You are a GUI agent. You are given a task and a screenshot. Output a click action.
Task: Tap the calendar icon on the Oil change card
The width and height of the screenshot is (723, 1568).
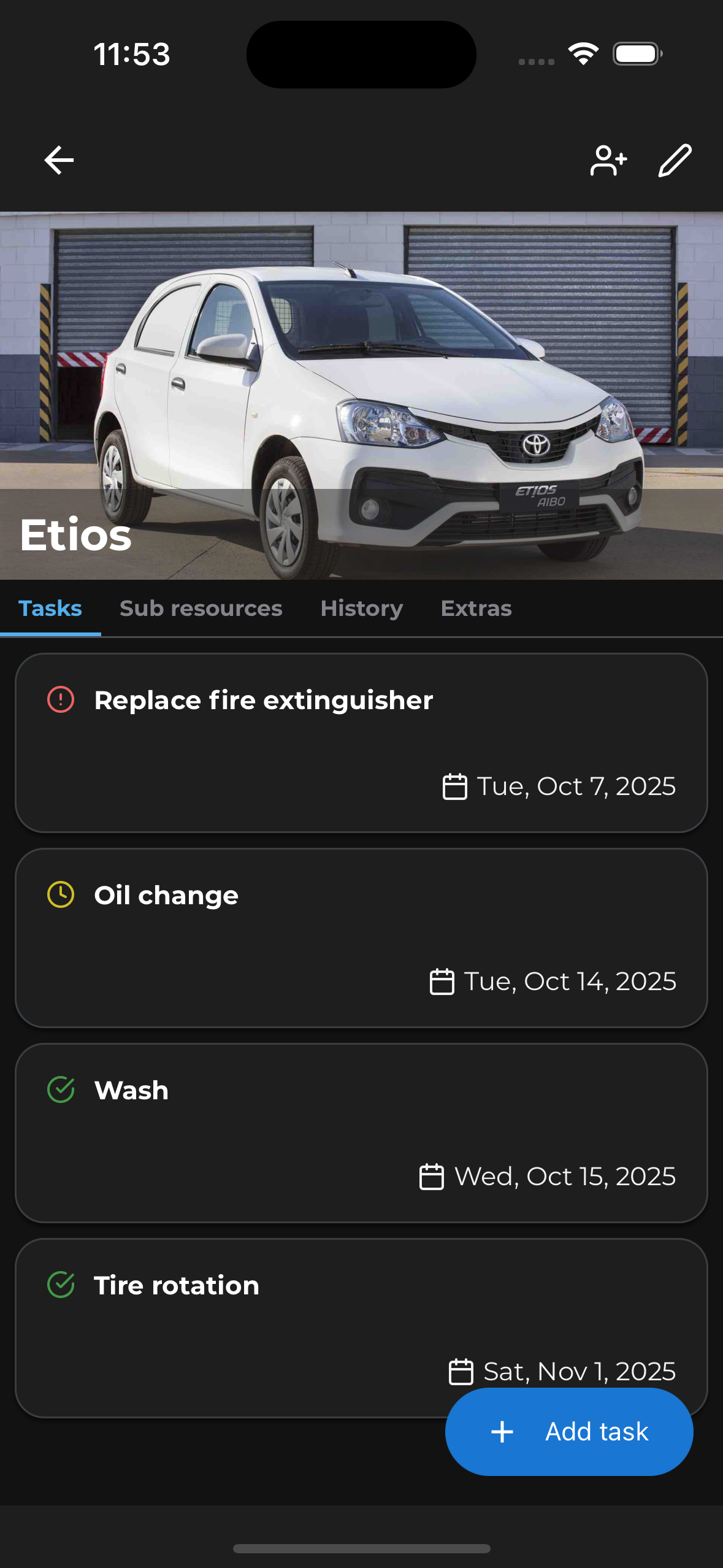443,981
